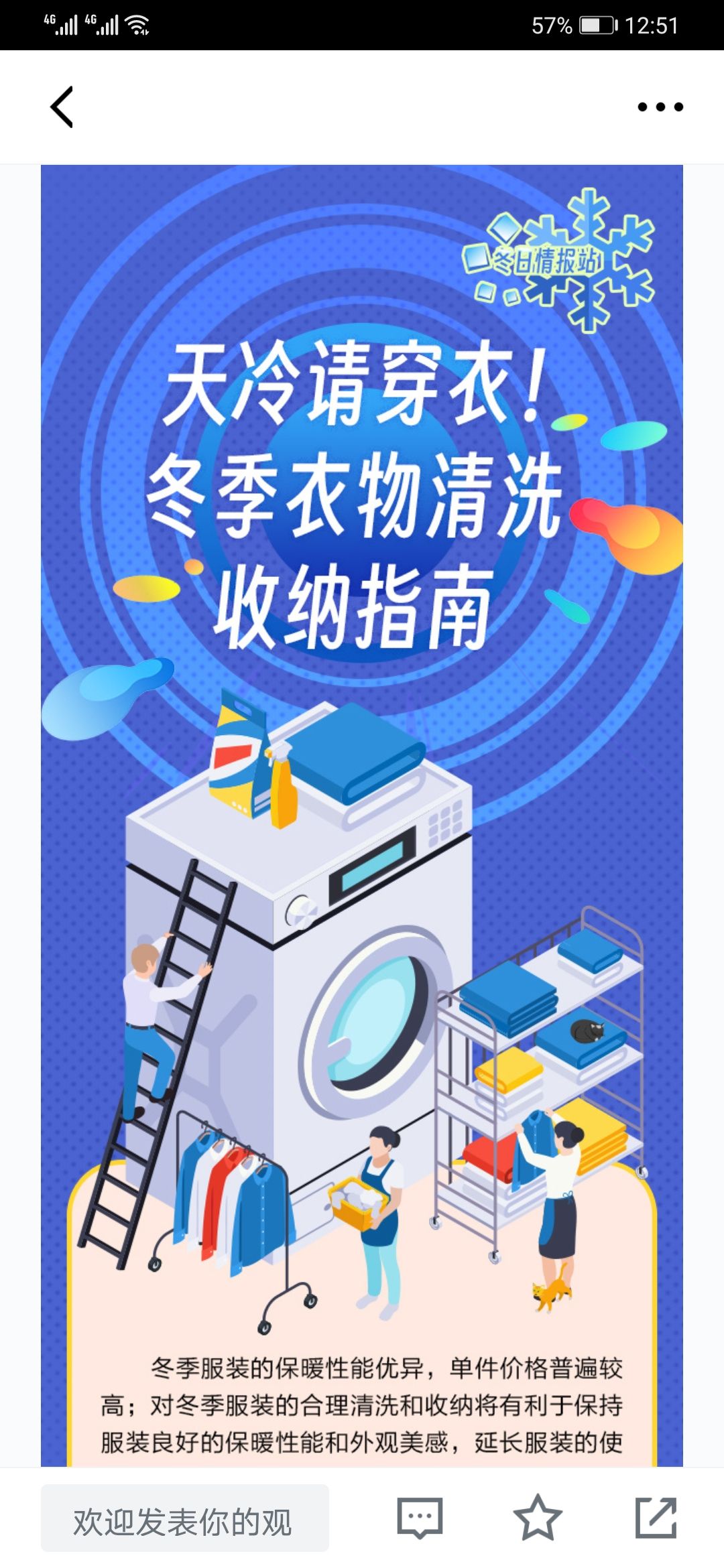Open the three-dot overflow menu
Screen dimensions: 724x1568
(x=660, y=107)
